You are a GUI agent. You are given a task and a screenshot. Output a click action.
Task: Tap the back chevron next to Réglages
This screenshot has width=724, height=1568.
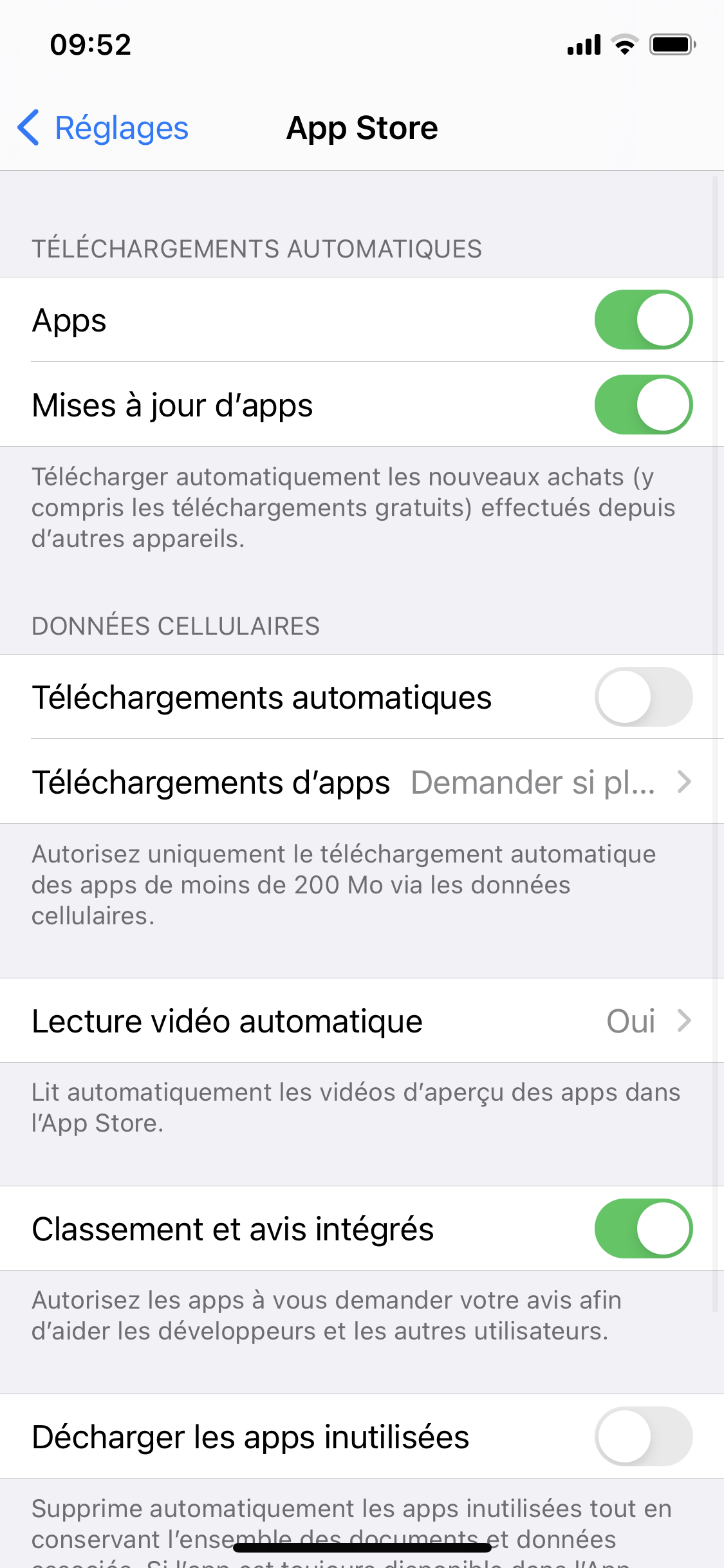[28, 128]
